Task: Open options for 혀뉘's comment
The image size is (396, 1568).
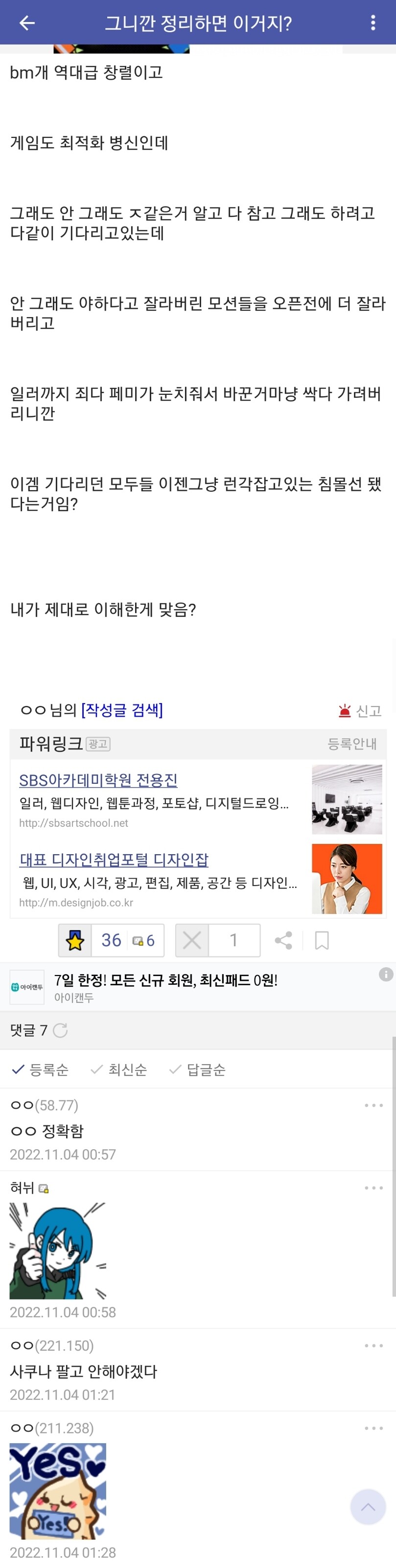Action: pyautogui.click(x=373, y=1187)
